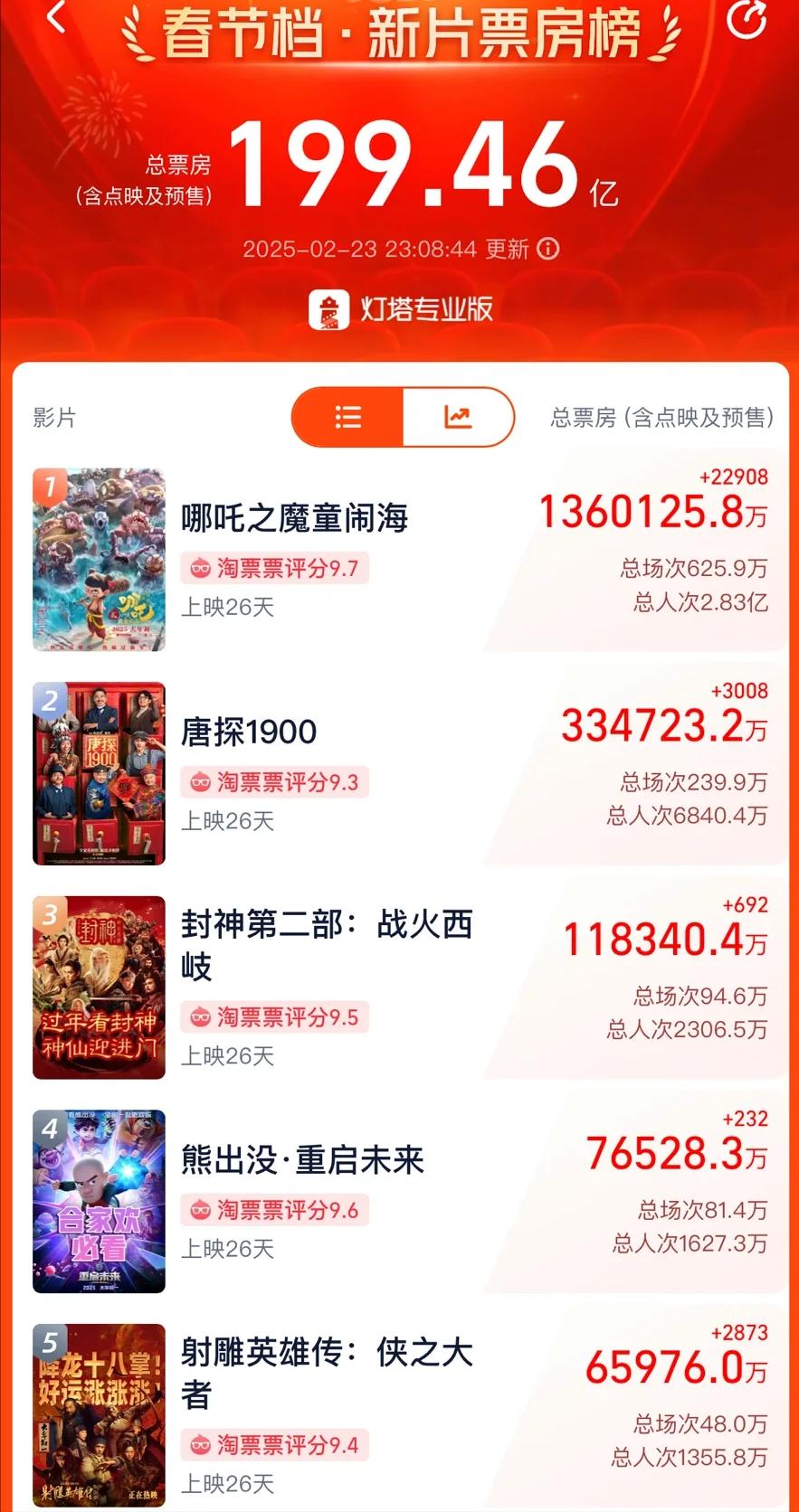Viewport: 799px width, 1512px height.
Task: Switch to the trend chart view
Action: (458, 417)
